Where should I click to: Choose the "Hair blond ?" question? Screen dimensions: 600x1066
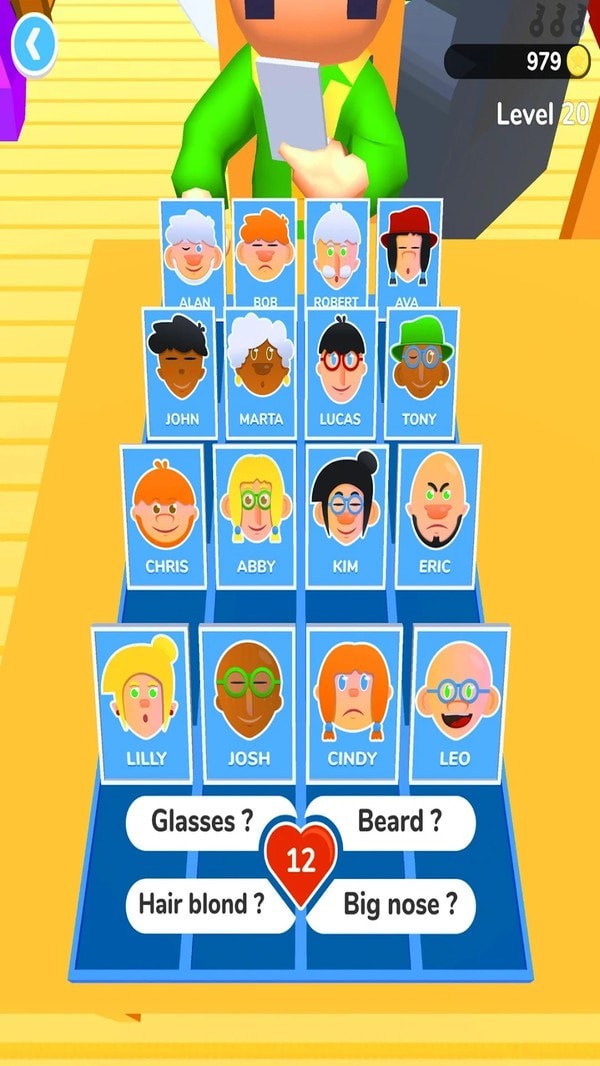[x=202, y=905]
